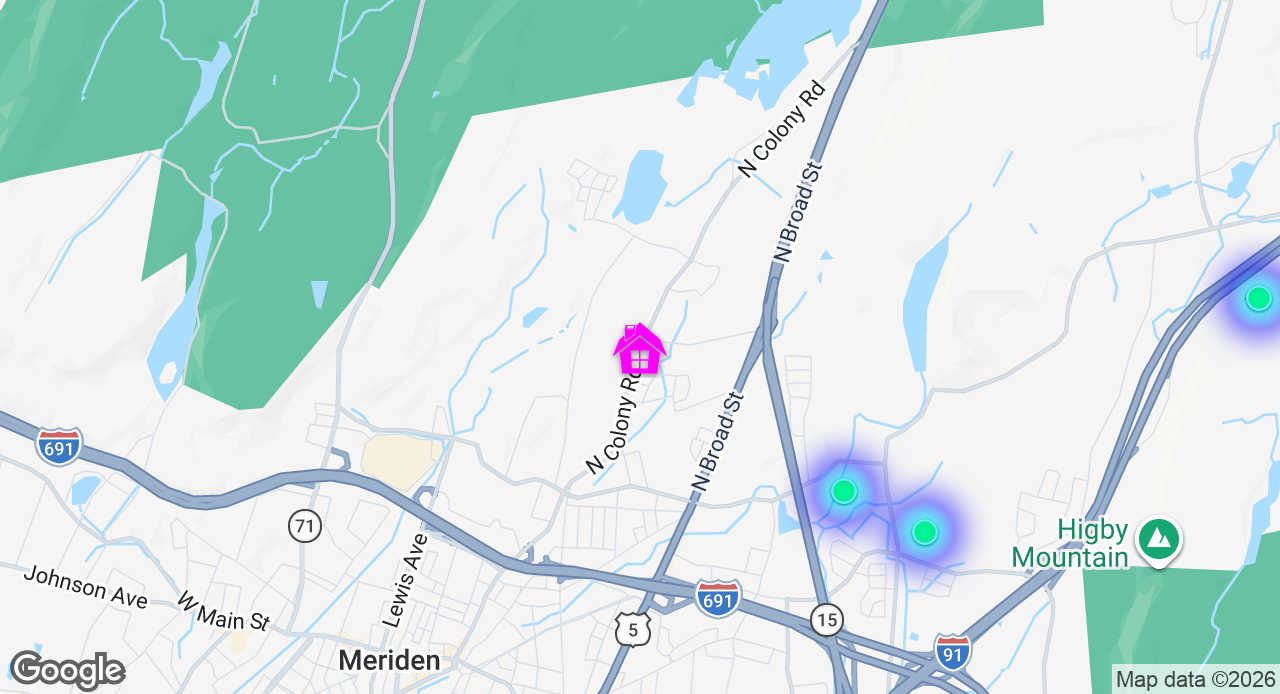Open the Higby Mountain place pin
This screenshot has width=1280, height=694.
(x=1158, y=539)
